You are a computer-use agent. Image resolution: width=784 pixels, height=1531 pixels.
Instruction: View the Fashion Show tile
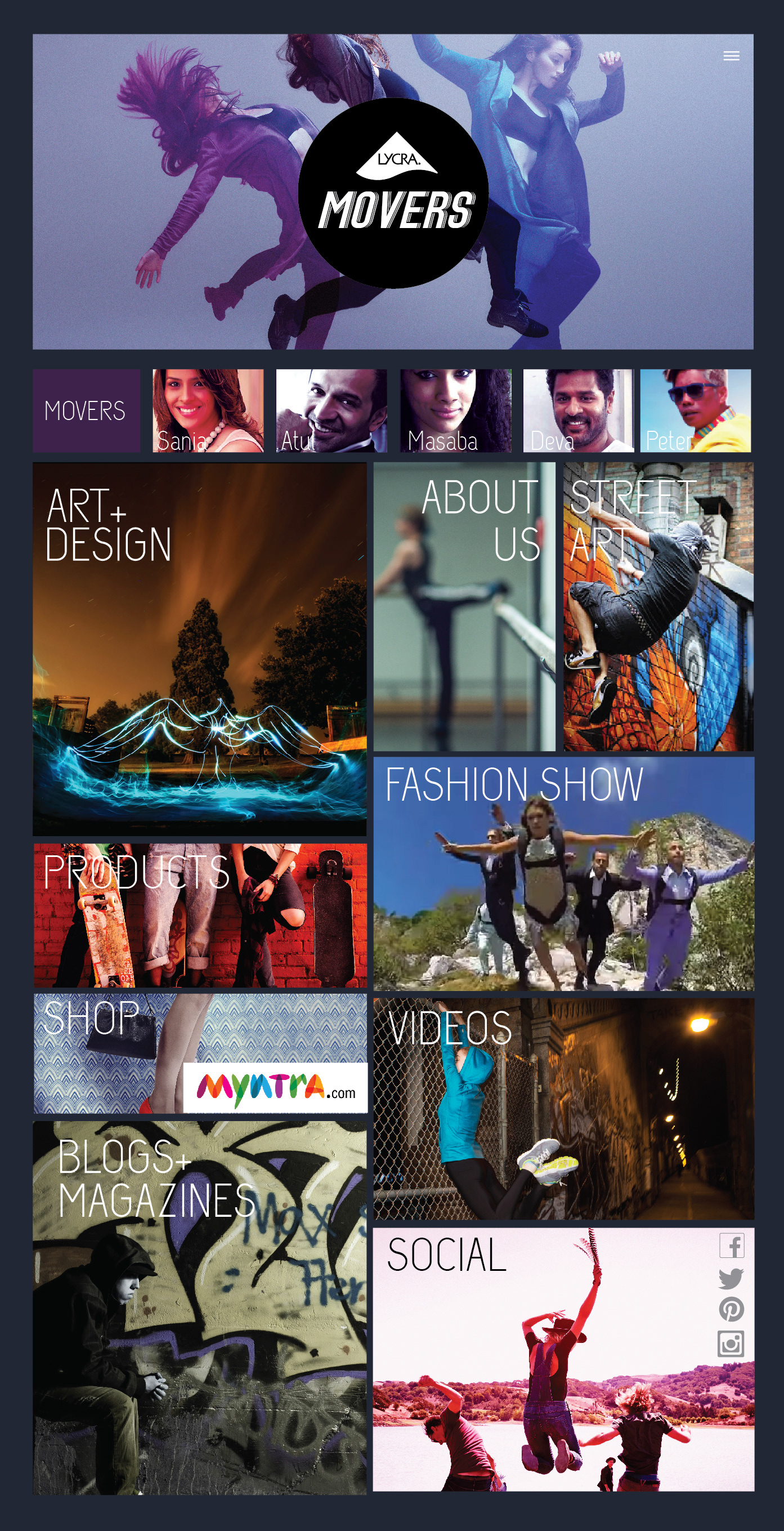(563, 874)
